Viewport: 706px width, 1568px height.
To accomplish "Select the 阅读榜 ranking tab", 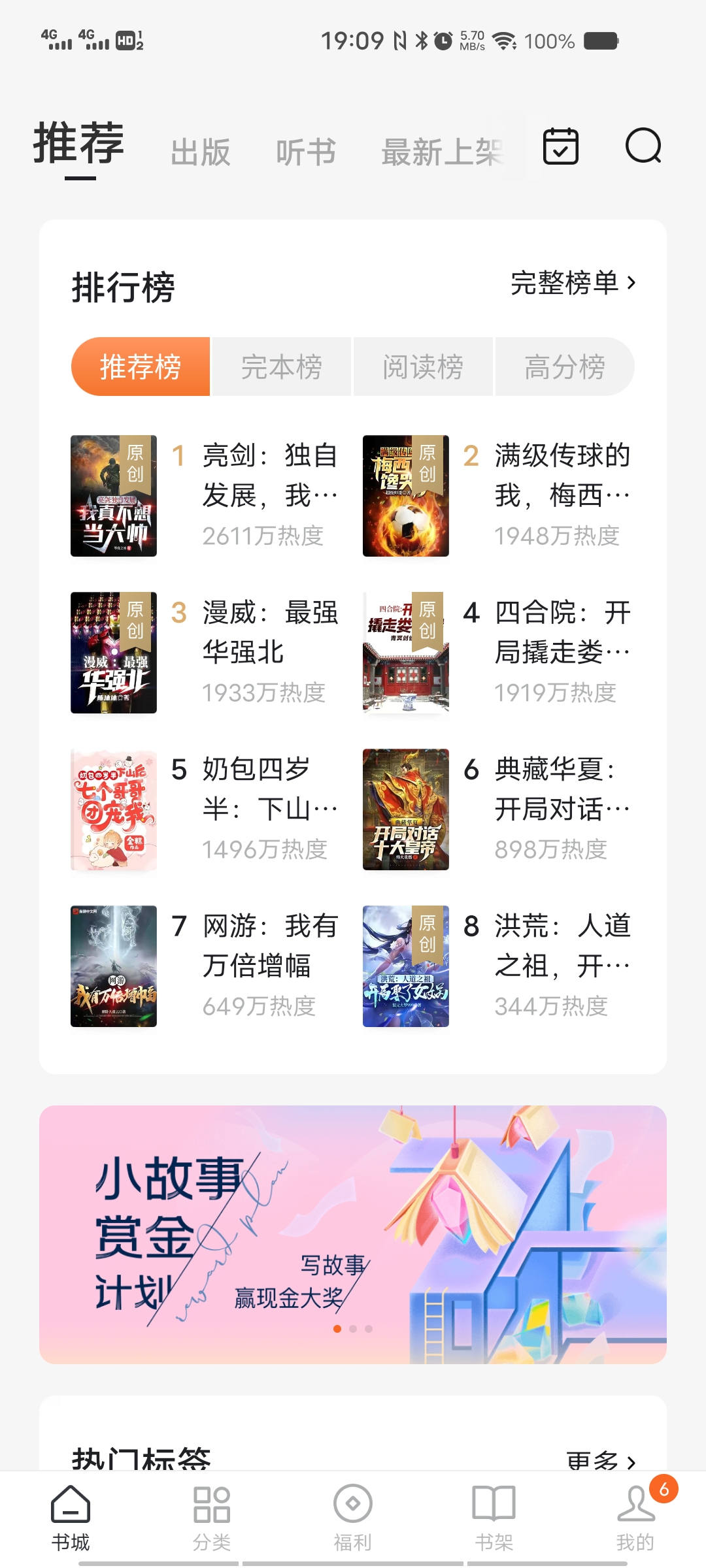I will tap(423, 367).
